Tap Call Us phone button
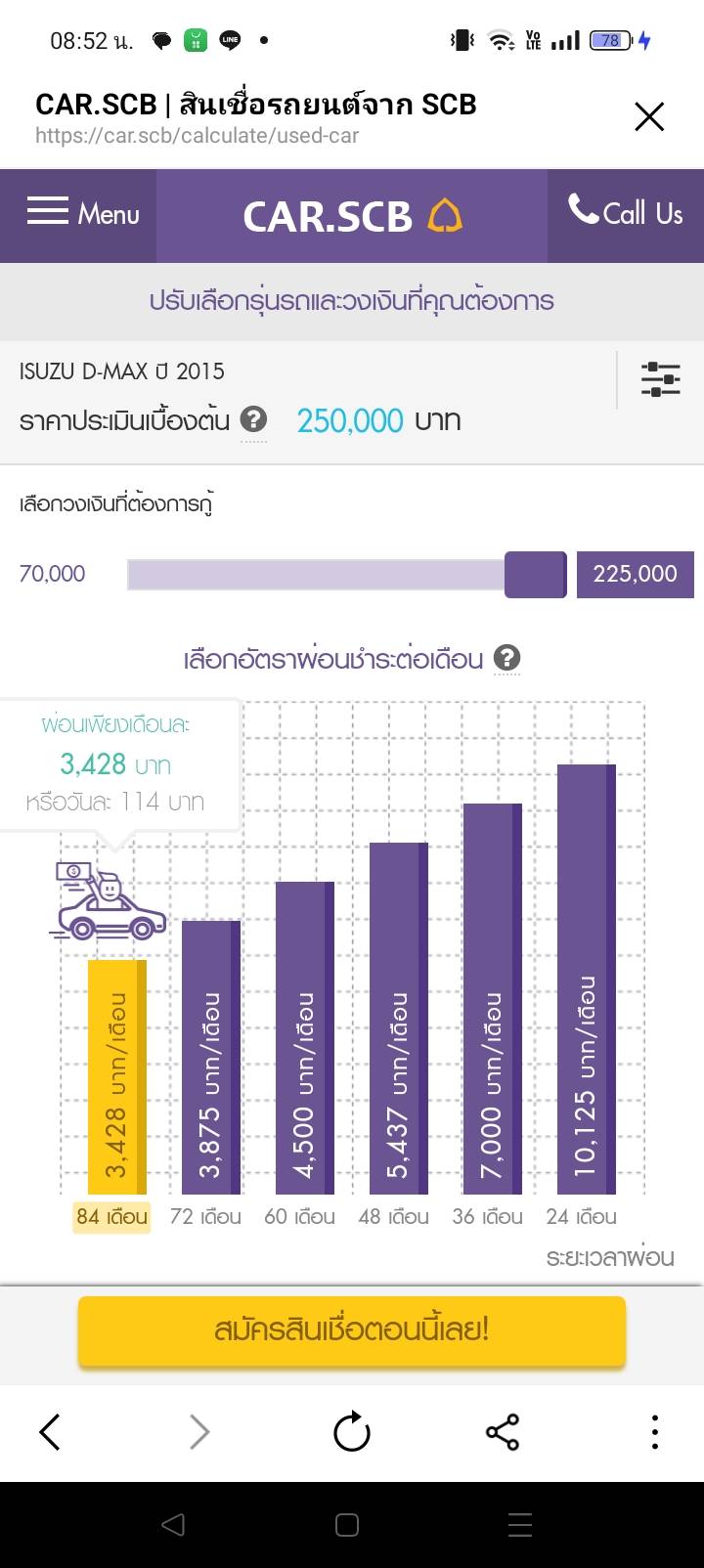The image size is (704, 1568). (626, 212)
